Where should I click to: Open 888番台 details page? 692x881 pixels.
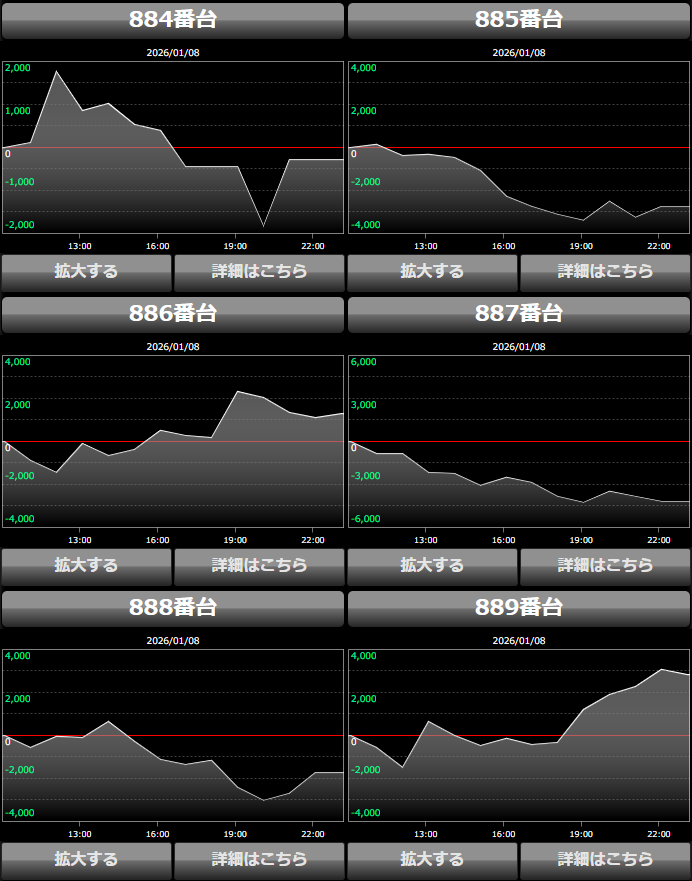point(259,859)
